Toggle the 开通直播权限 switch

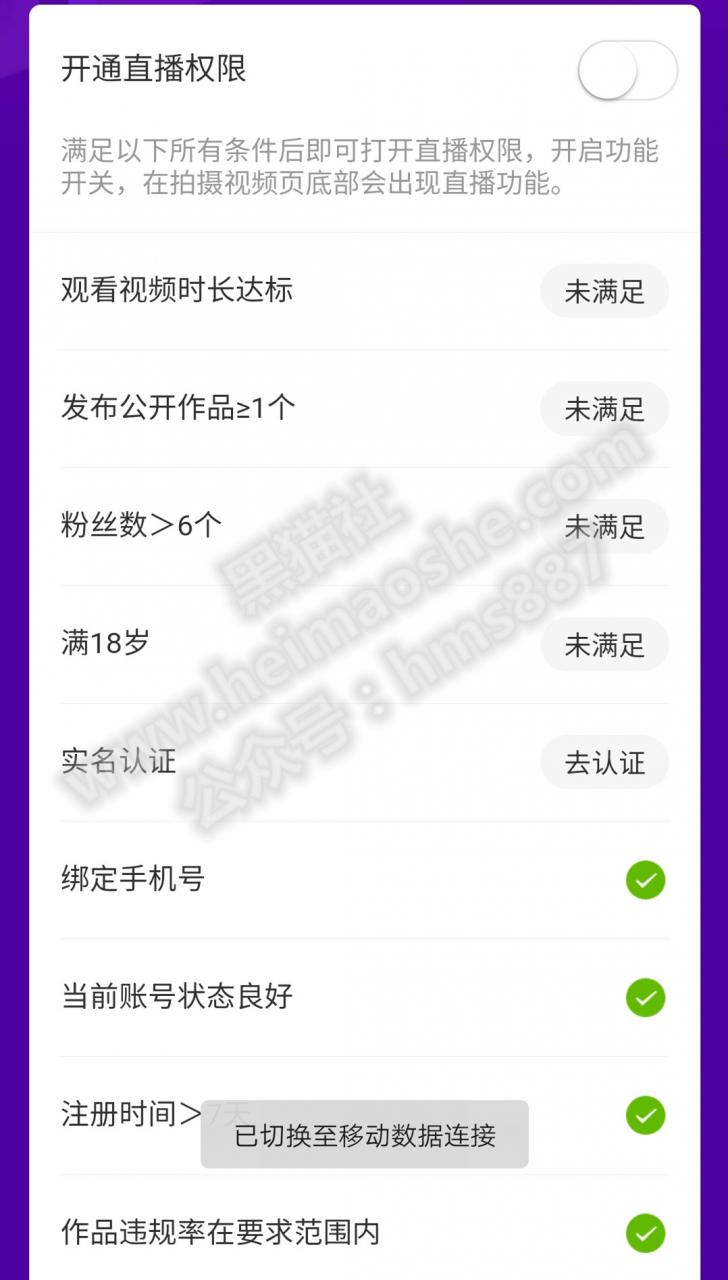pos(628,71)
